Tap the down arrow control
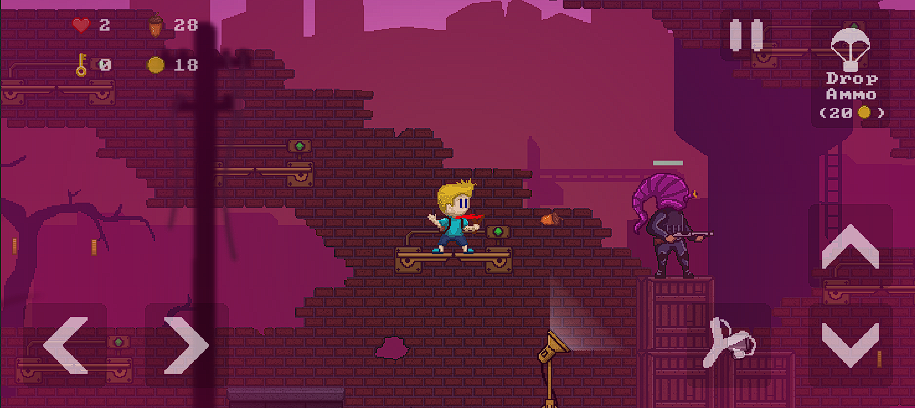This screenshot has width=915, height=408. click(850, 345)
